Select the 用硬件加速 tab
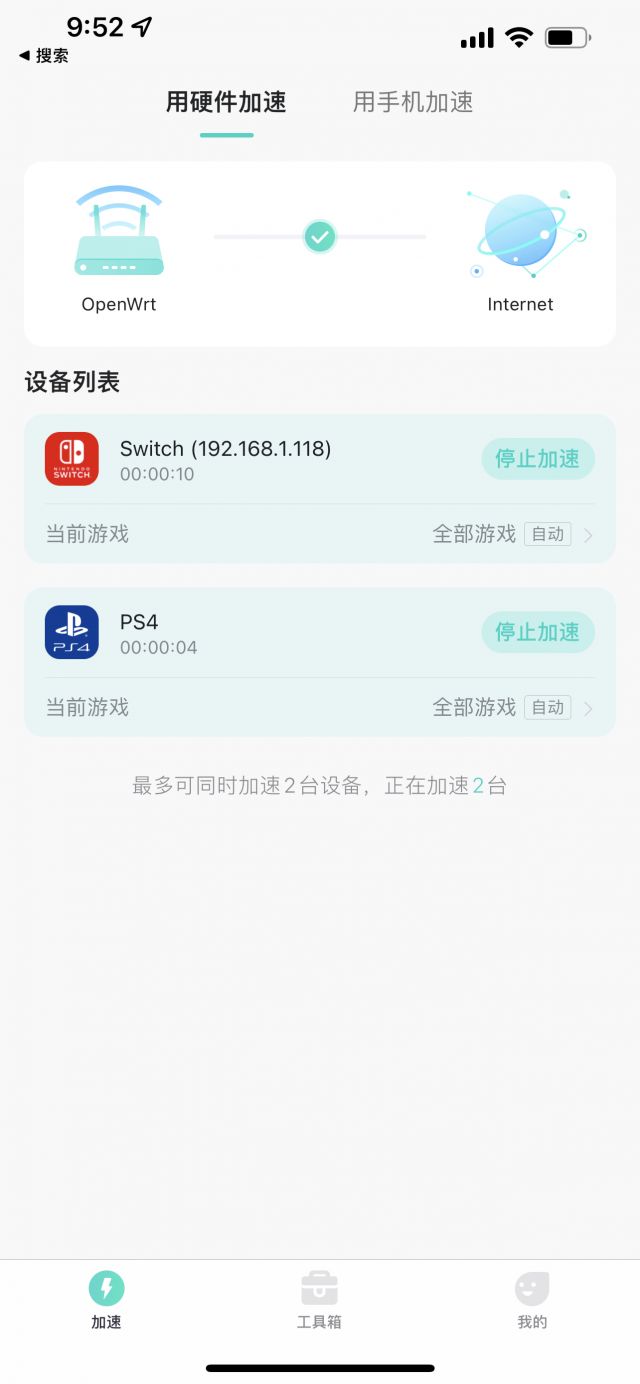This screenshot has width=640, height=1384. tap(226, 102)
